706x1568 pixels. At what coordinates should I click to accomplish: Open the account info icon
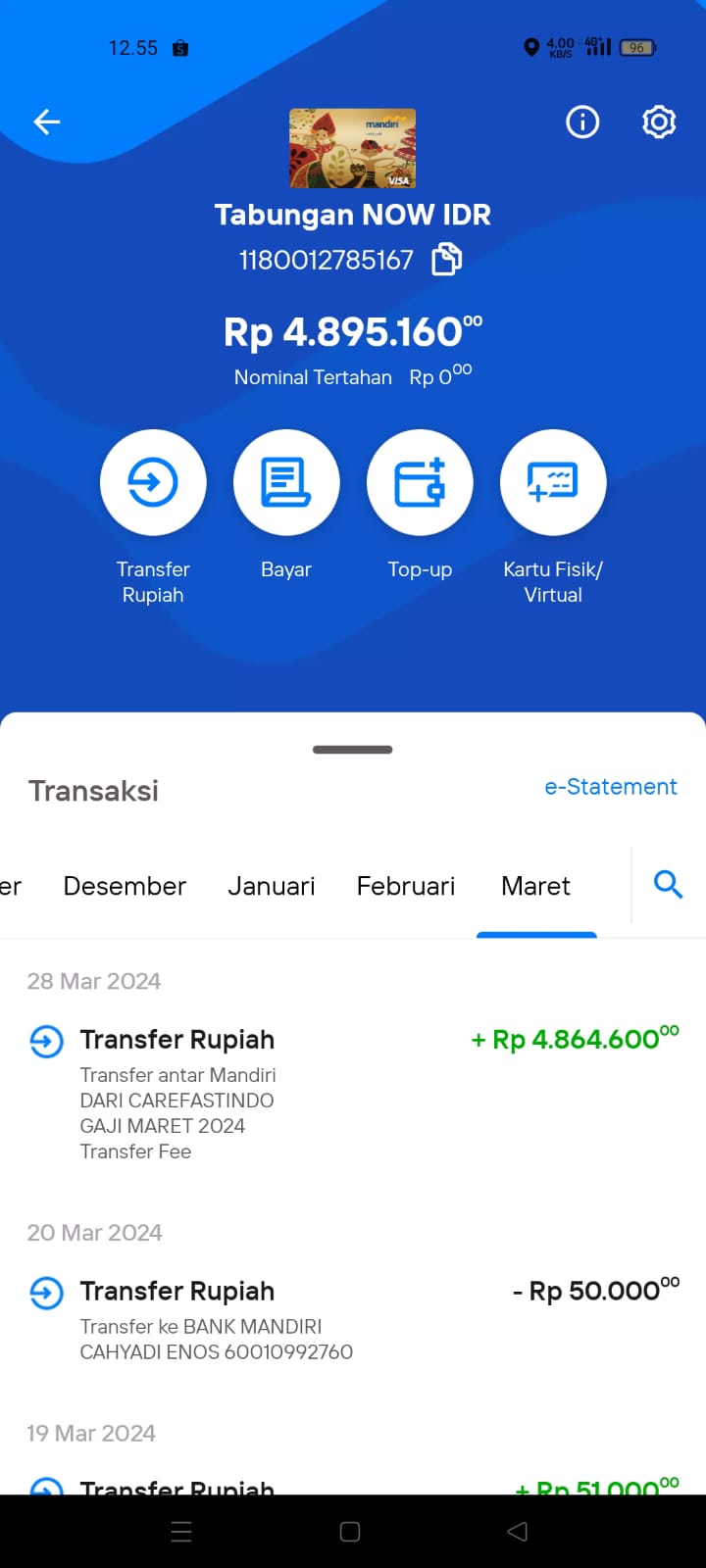coord(582,122)
